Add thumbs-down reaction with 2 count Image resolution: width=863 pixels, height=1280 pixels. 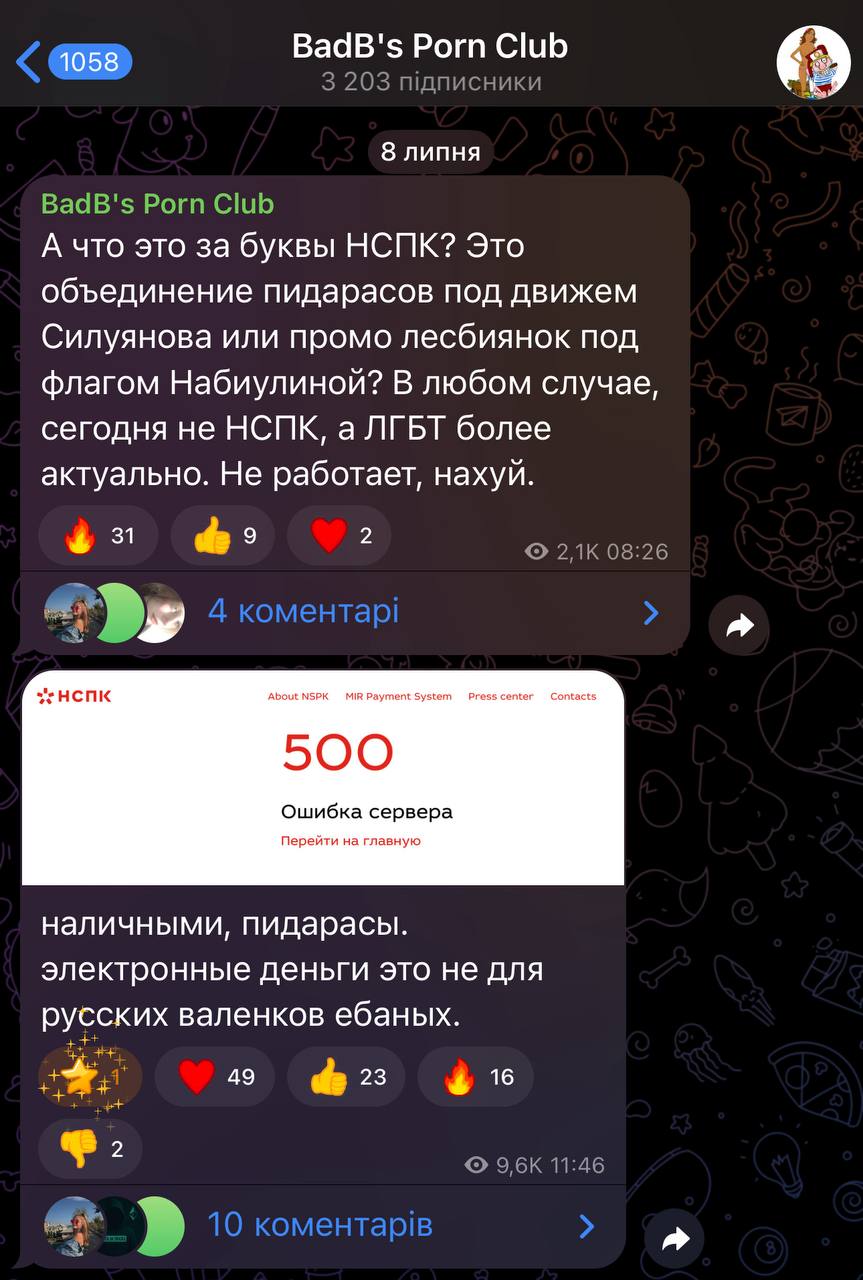tap(90, 1149)
